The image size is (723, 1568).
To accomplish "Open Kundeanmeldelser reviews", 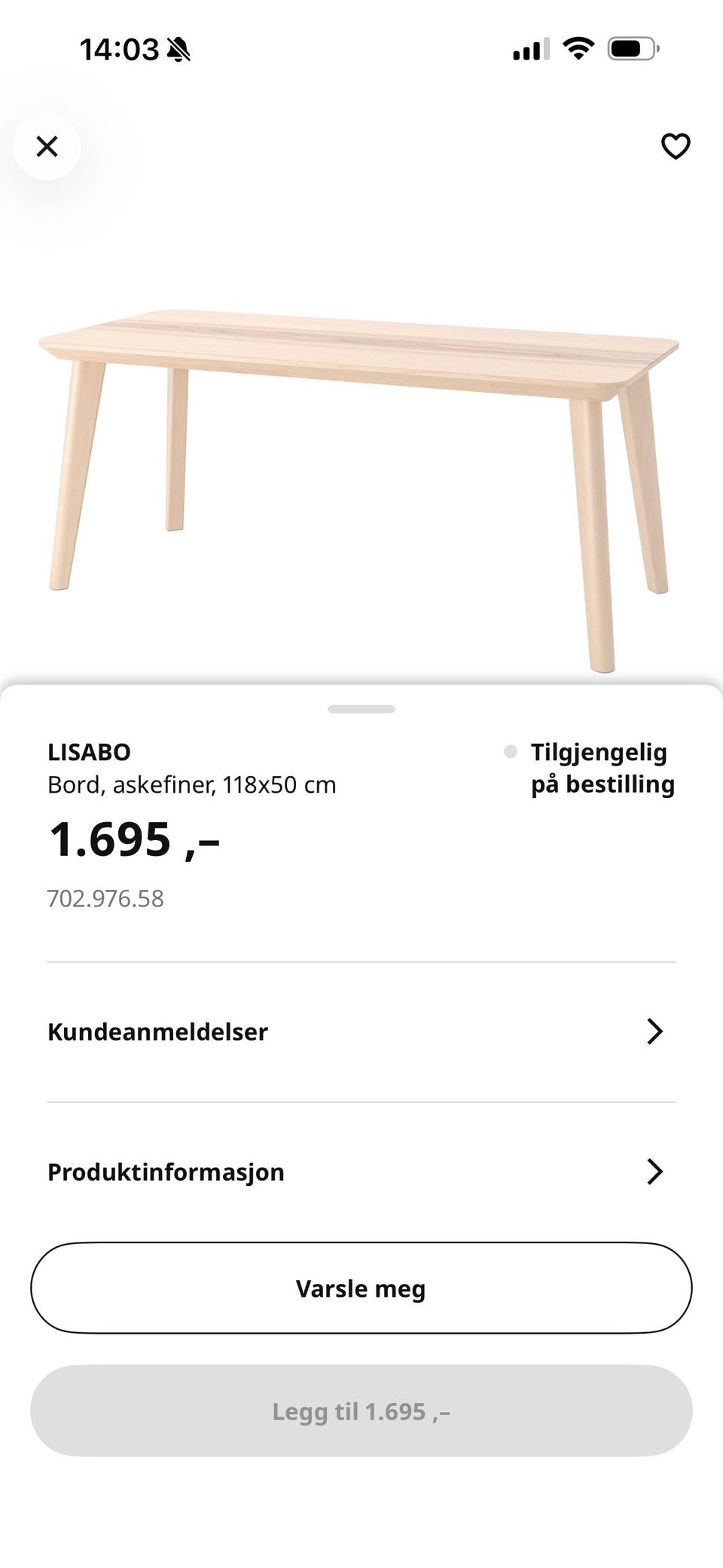I will (361, 1032).
